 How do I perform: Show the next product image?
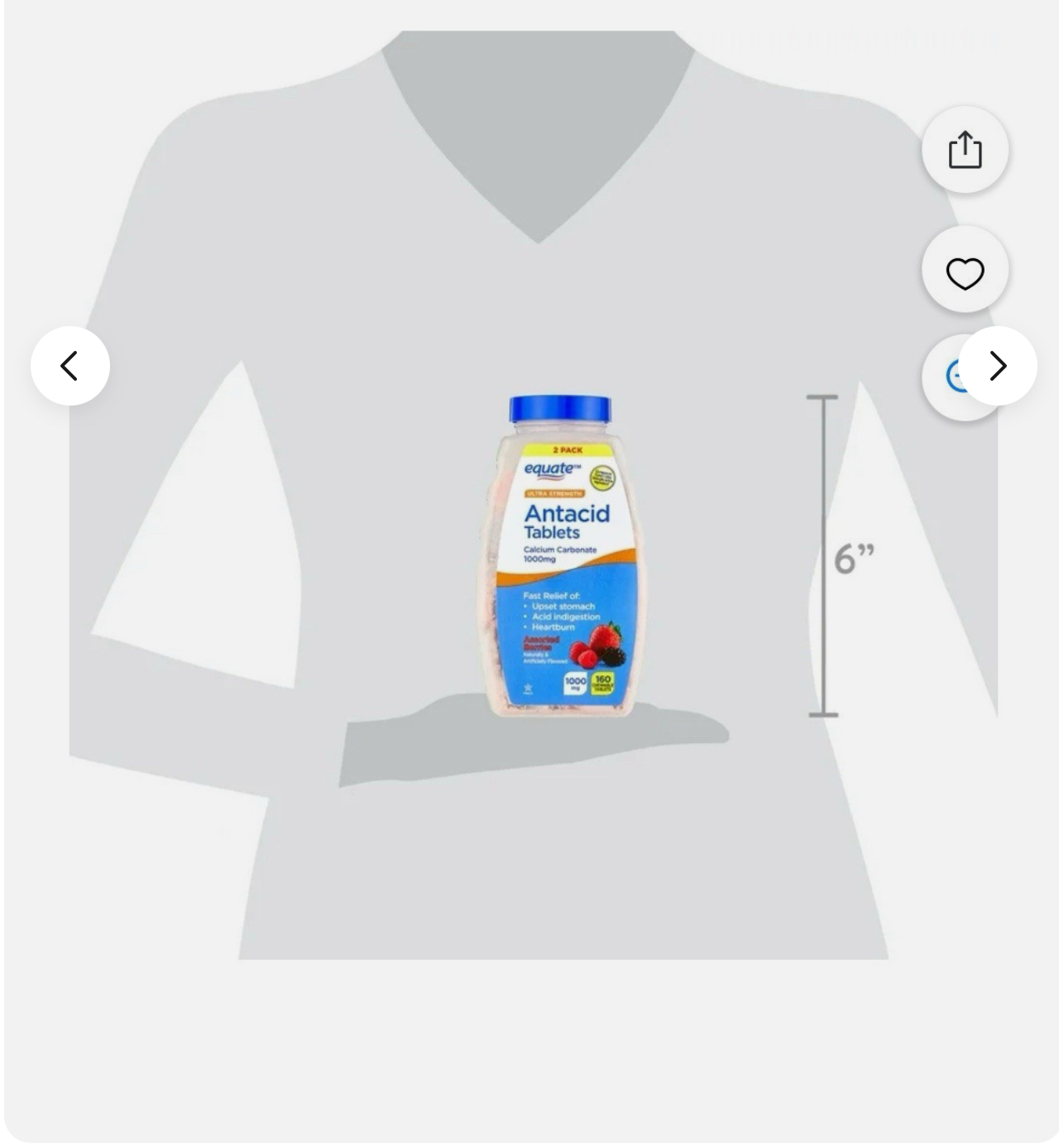point(999,366)
